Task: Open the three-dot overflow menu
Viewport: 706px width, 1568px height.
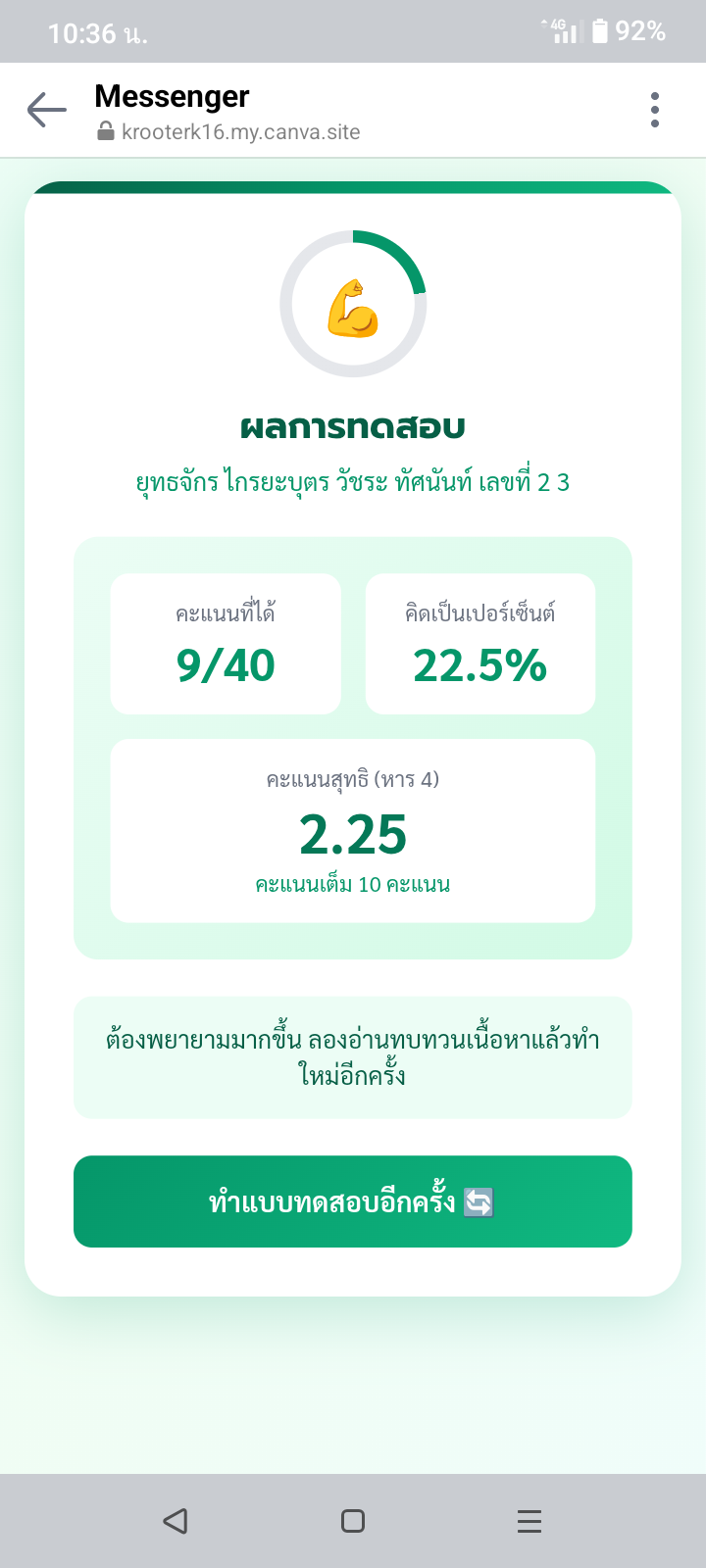Action: (x=655, y=110)
